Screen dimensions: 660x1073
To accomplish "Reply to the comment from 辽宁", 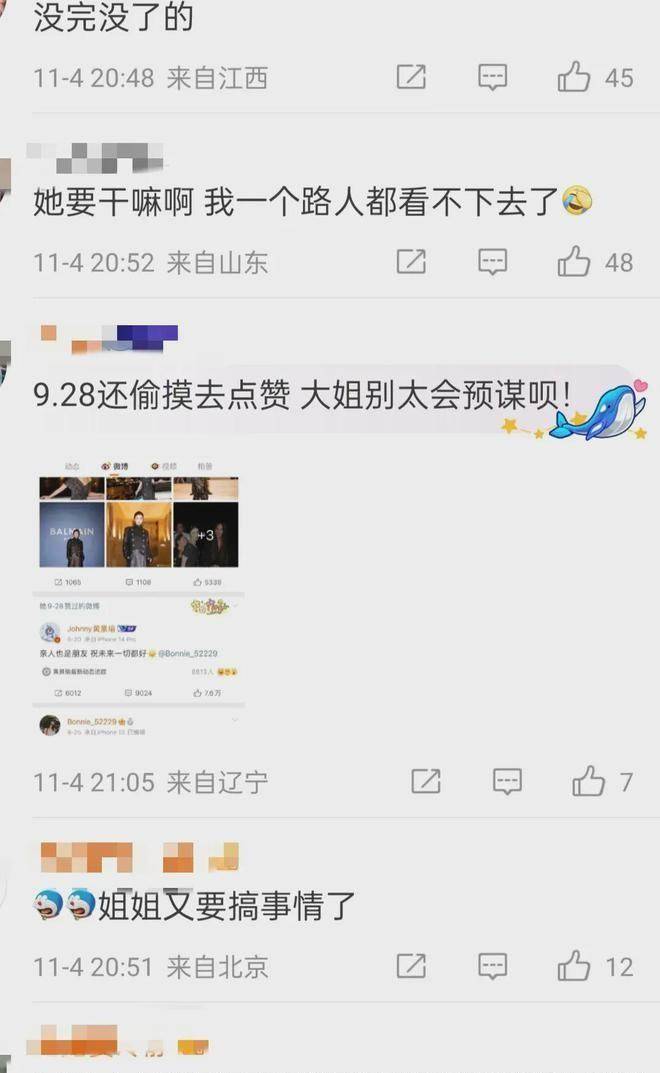I will click(x=507, y=781).
